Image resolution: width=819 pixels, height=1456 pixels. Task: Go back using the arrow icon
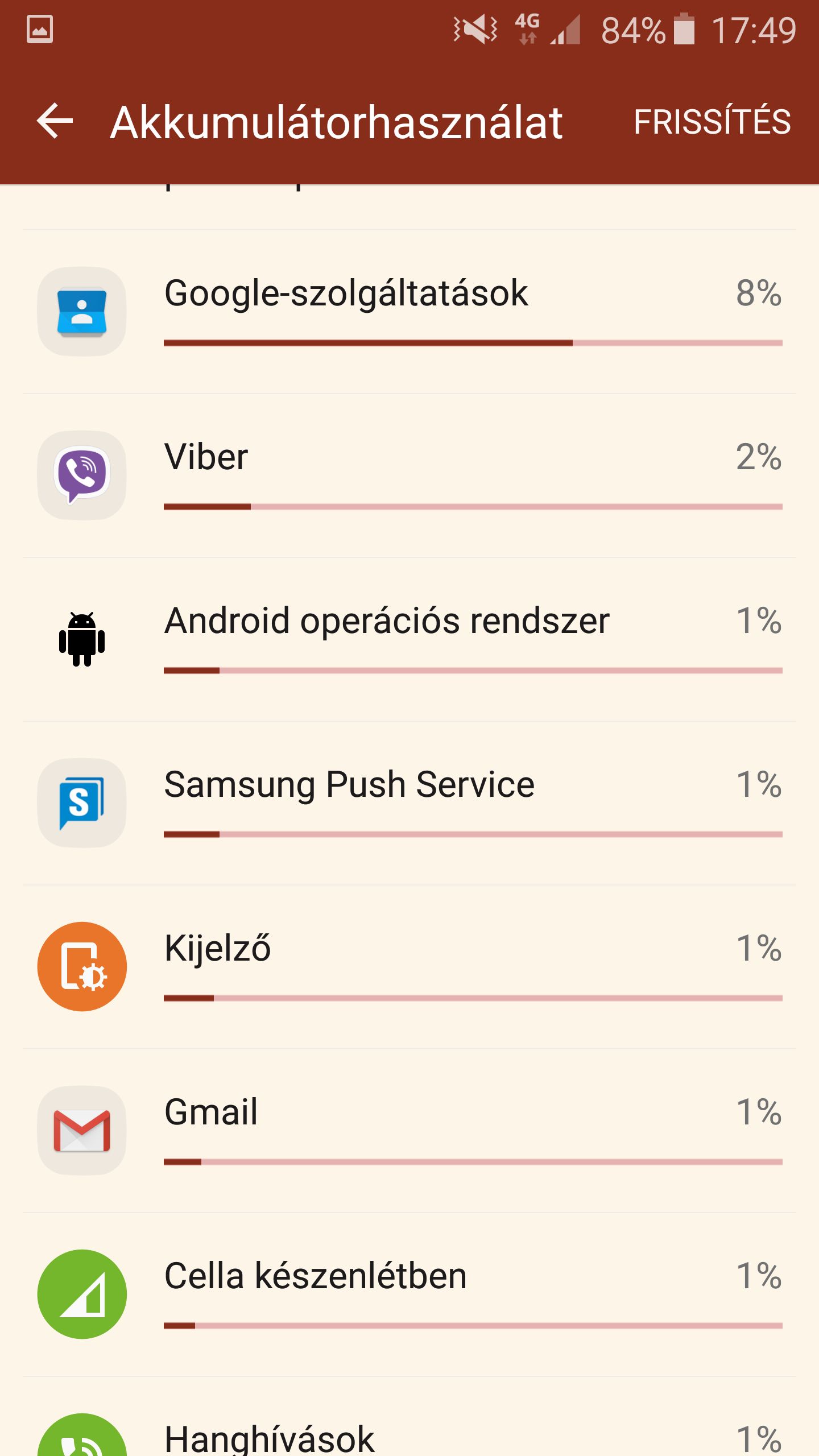click(x=55, y=121)
